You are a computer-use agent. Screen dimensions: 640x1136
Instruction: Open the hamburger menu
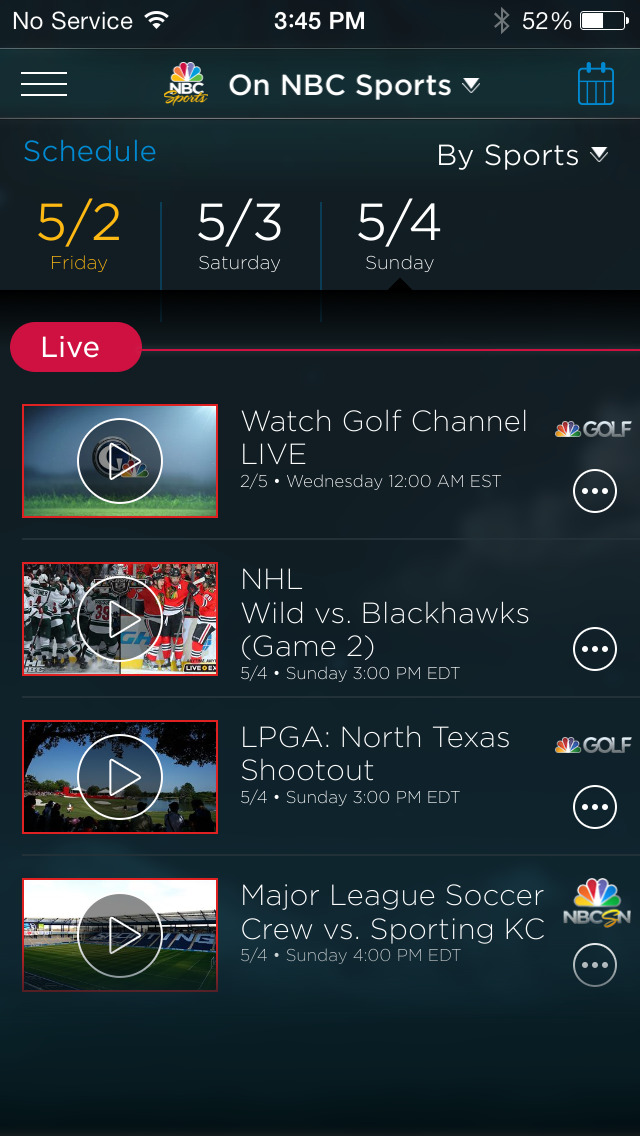point(44,85)
